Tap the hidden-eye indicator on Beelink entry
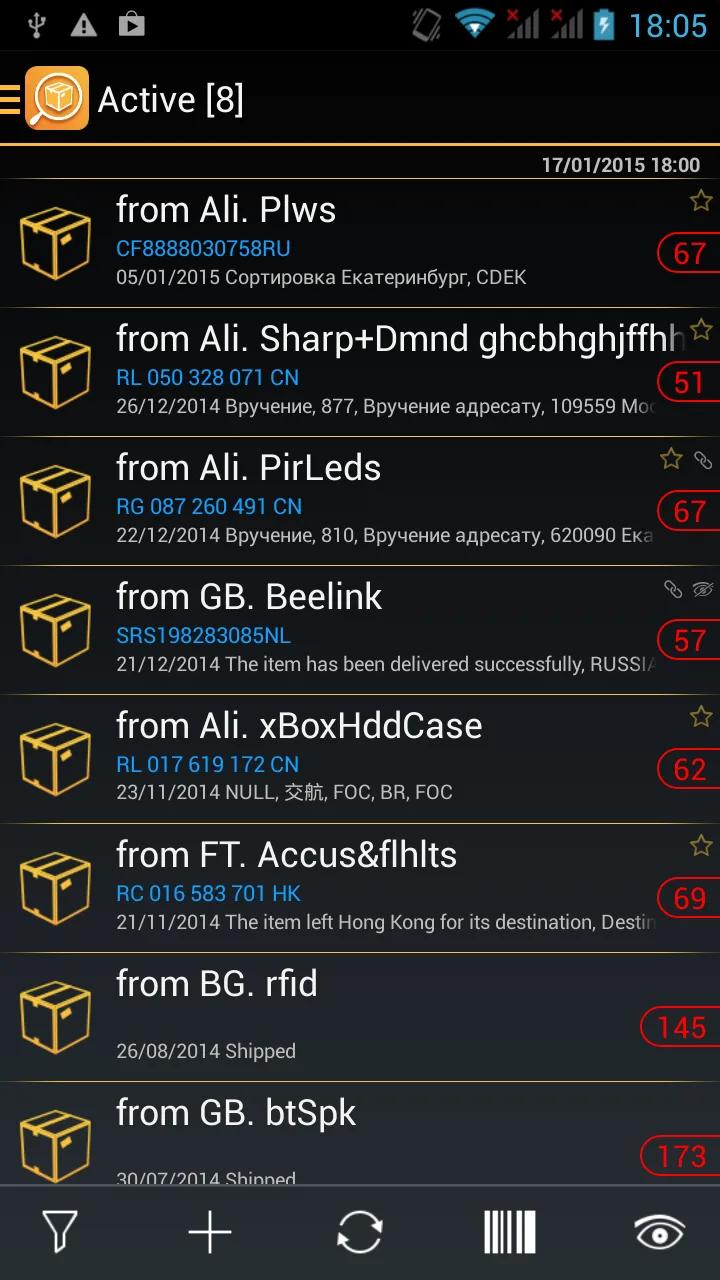 point(704,590)
